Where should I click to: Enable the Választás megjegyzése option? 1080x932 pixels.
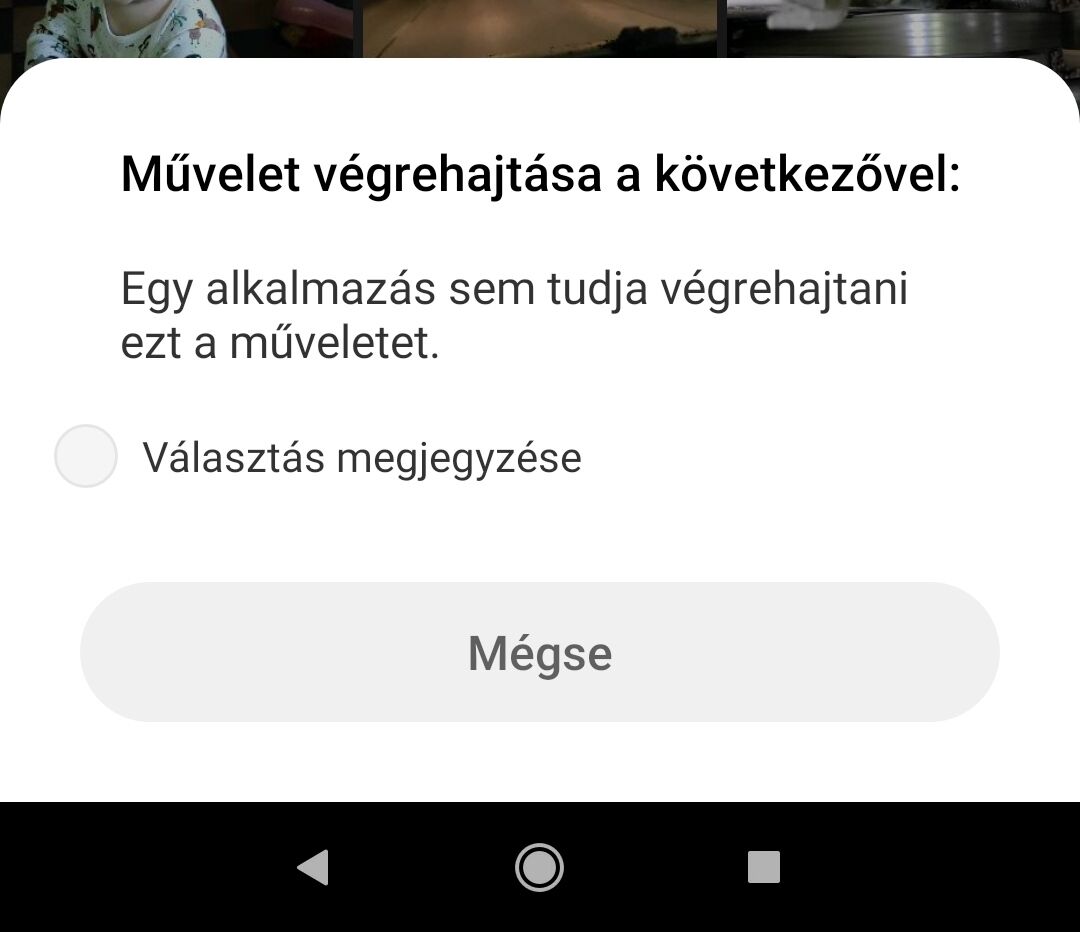(x=86, y=456)
